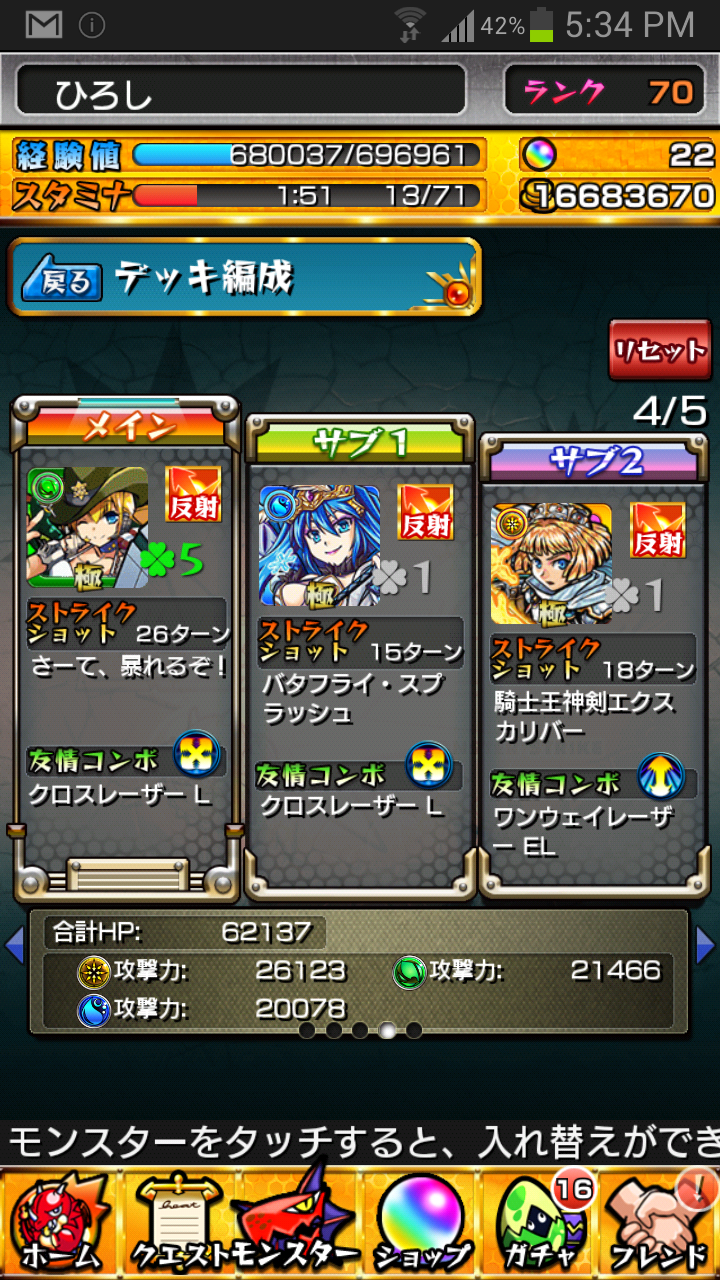Open the ホーム tab
The image size is (720, 1280).
pos(58,1224)
